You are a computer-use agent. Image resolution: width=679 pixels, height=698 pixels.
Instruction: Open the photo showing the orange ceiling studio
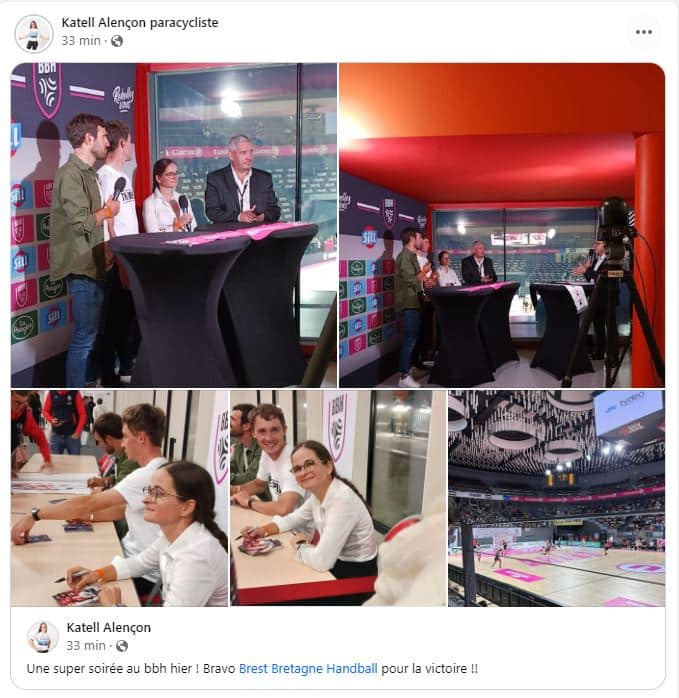(501, 225)
